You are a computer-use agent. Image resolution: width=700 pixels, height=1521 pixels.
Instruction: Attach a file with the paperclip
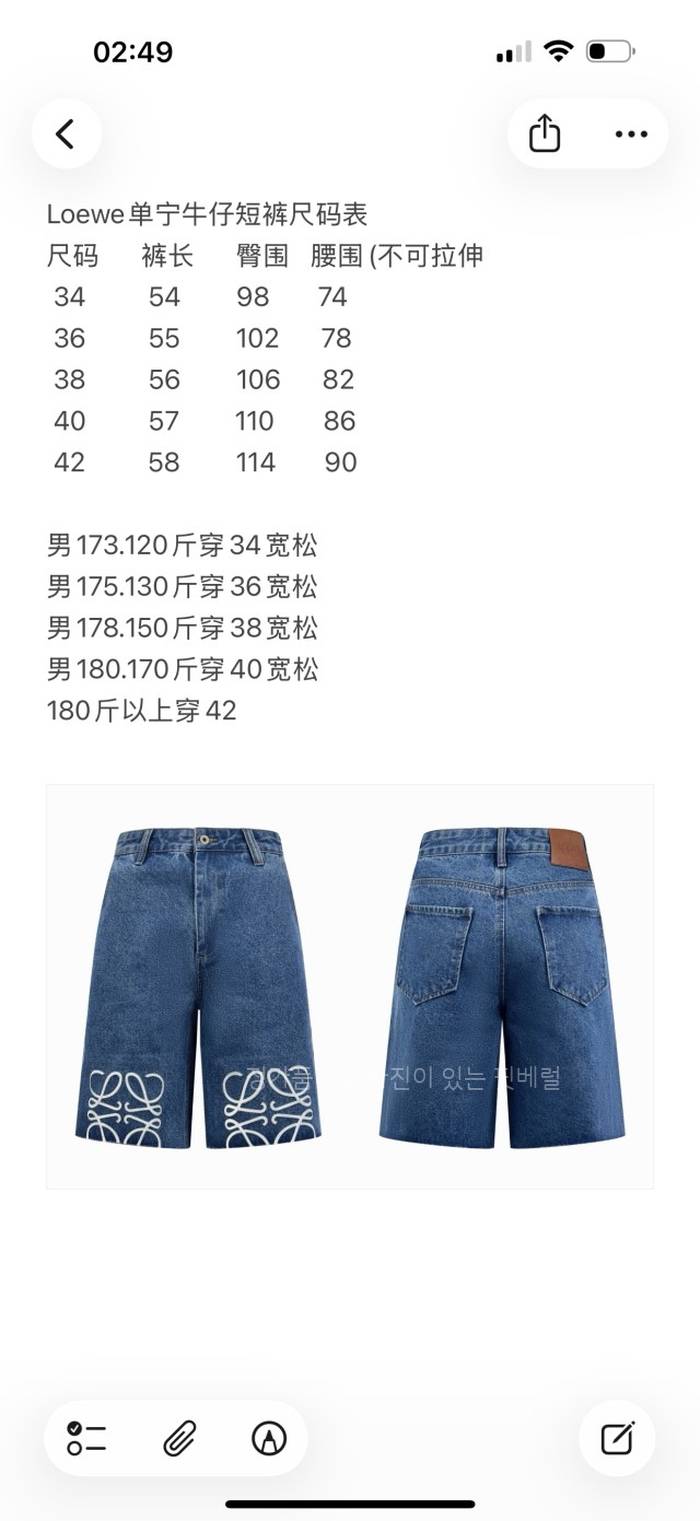coord(178,1438)
